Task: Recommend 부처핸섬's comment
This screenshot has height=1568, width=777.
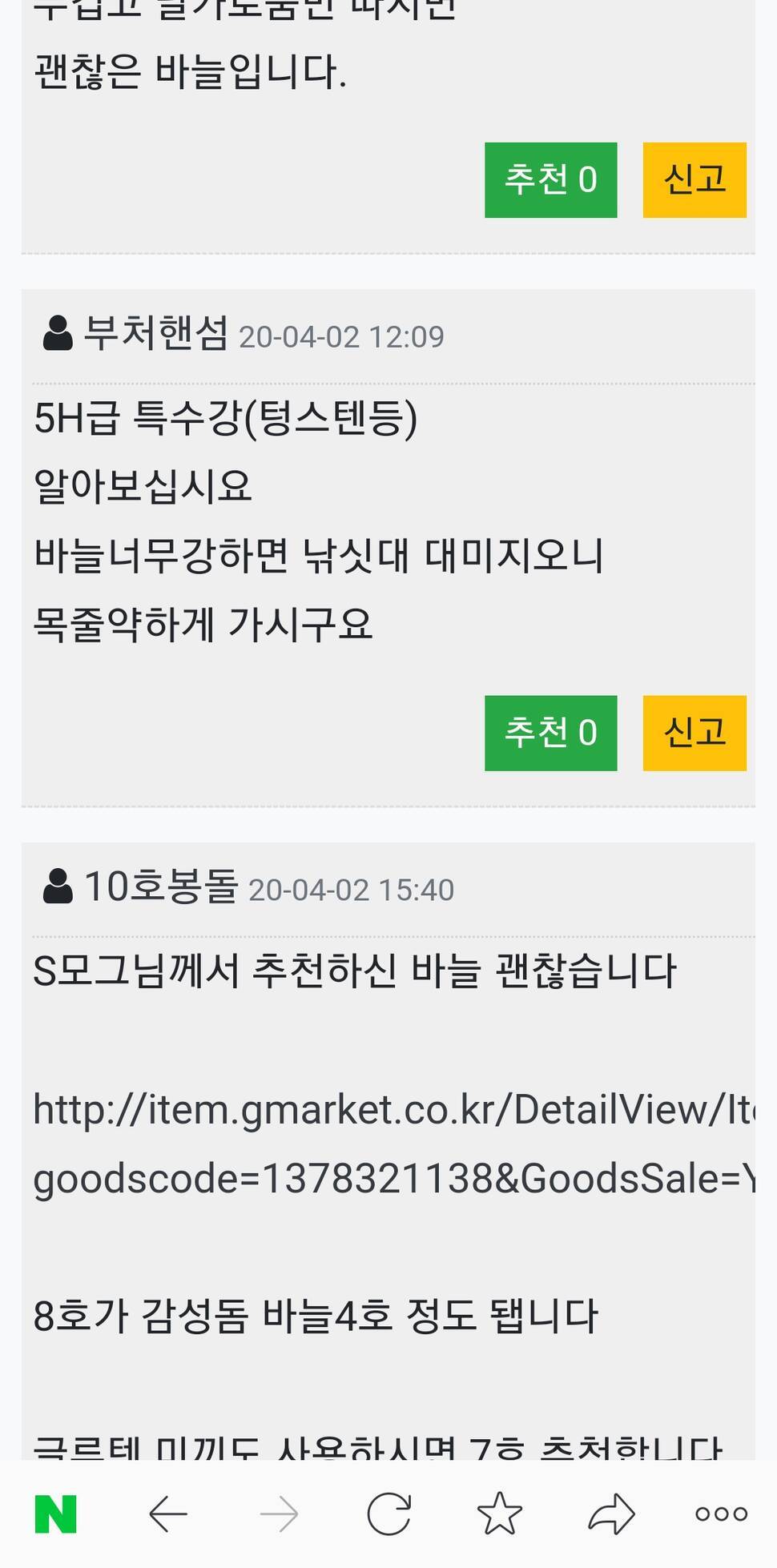Action: pos(550,733)
